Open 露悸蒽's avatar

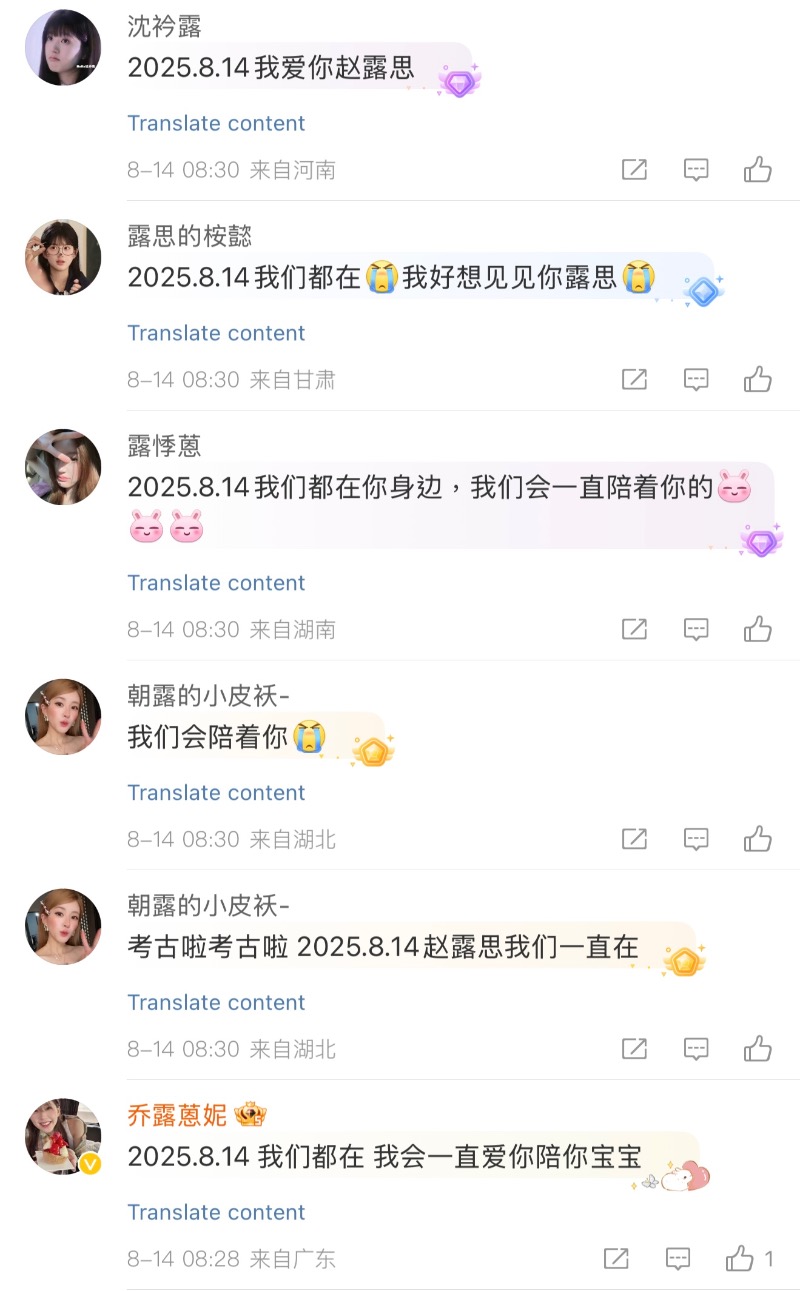click(63, 467)
